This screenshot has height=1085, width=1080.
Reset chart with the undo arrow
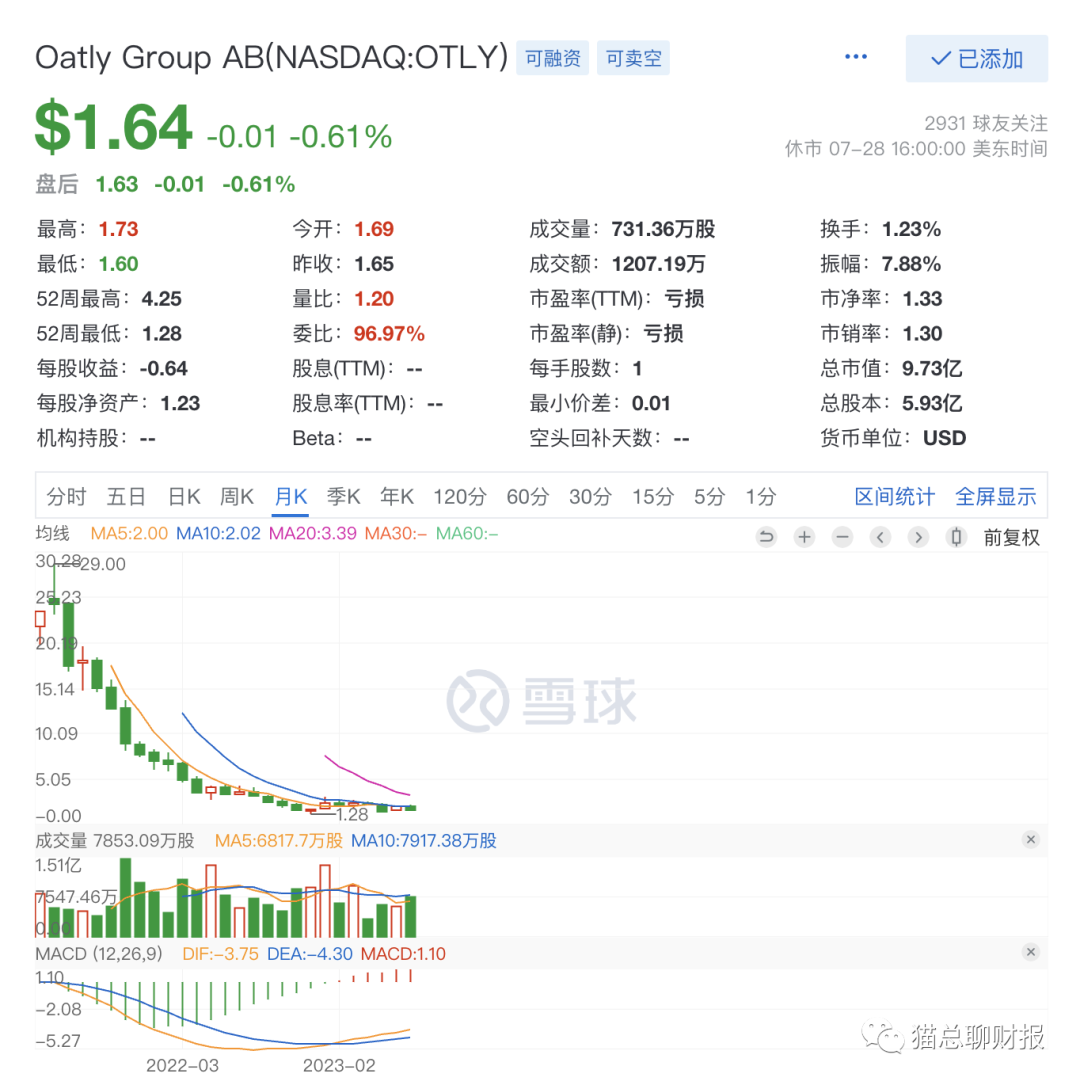(x=766, y=538)
